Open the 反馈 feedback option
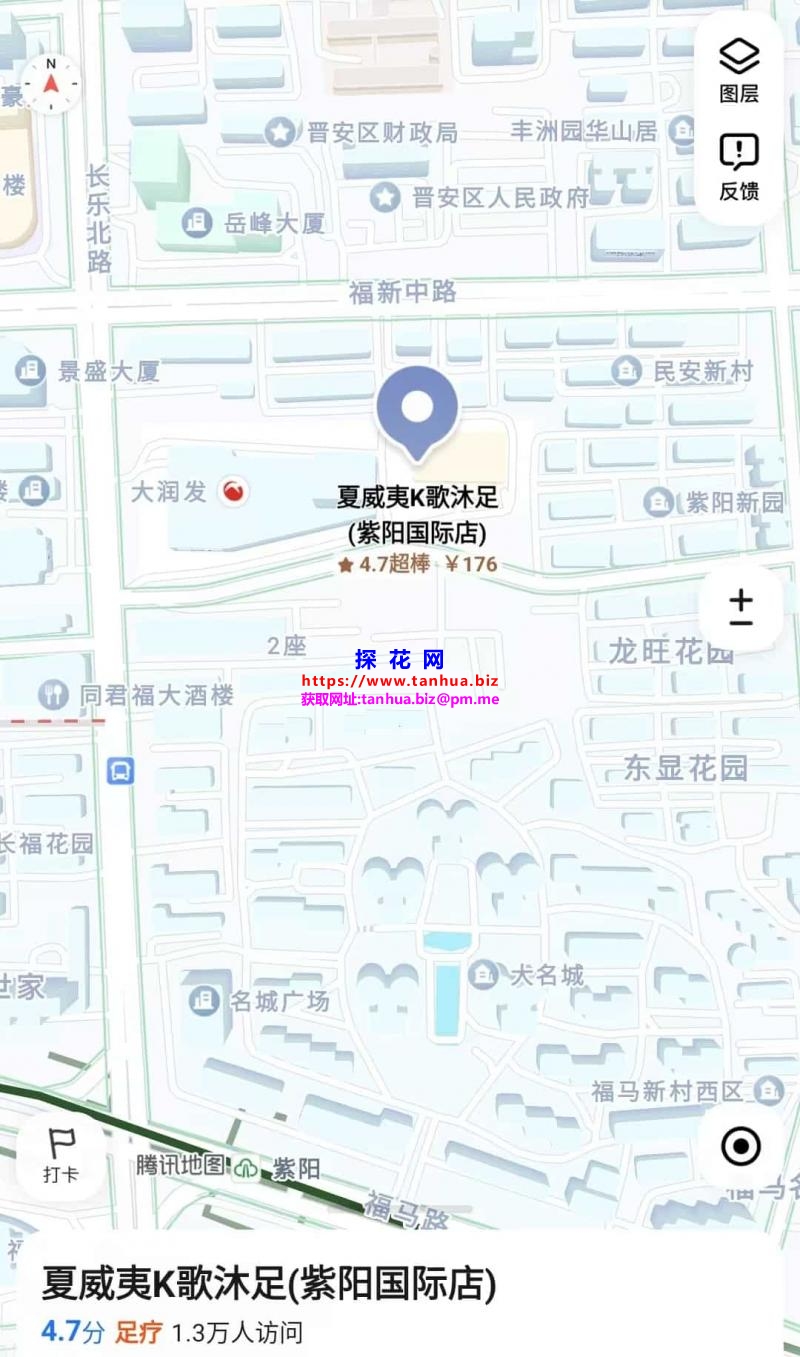Viewport: 800px width, 1357px height. pos(739,166)
